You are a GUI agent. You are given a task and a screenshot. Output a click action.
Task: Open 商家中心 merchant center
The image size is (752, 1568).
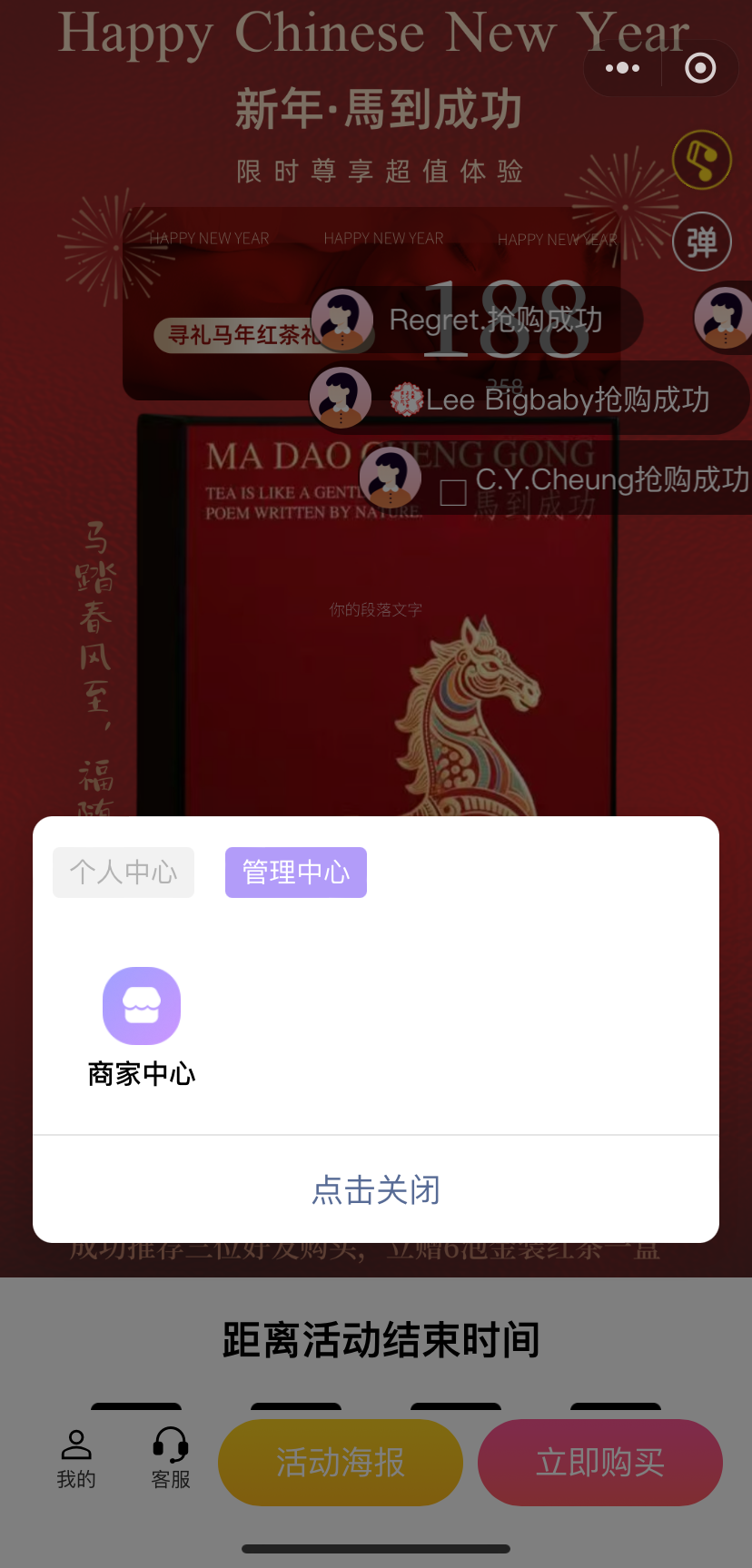[142, 1026]
